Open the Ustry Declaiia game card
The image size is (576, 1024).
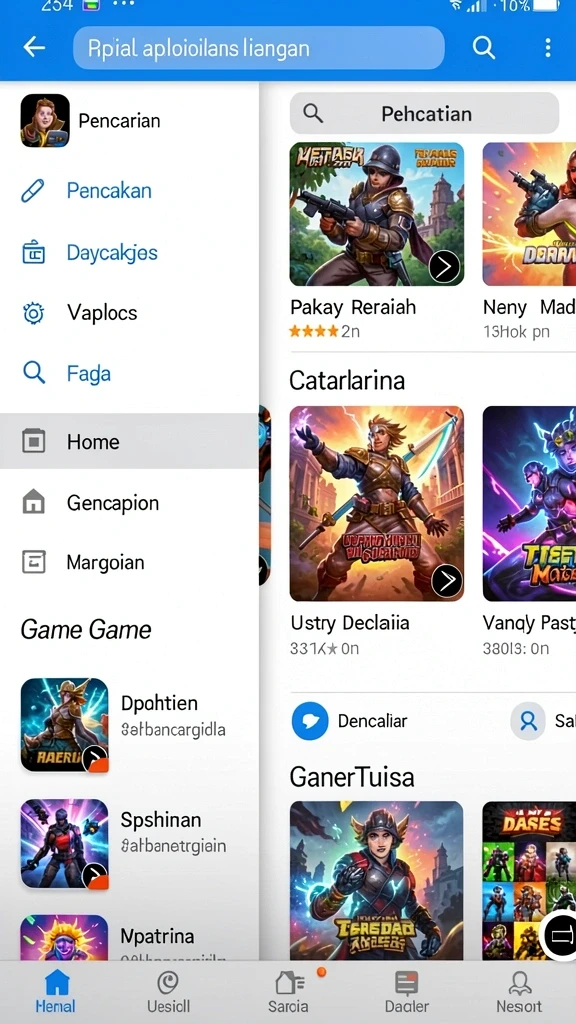click(x=377, y=531)
